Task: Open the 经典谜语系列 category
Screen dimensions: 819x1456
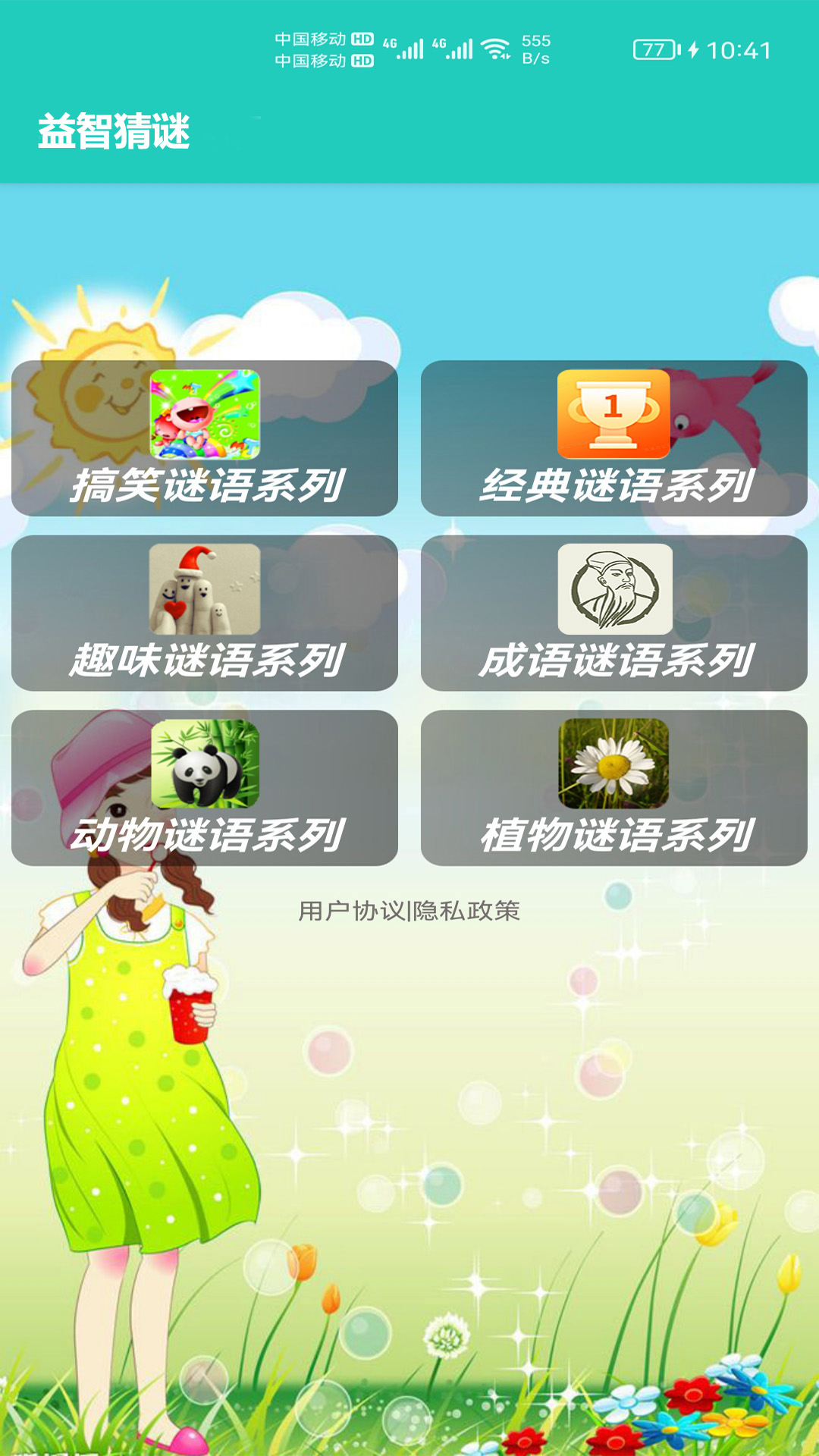Action: coord(613,485)
